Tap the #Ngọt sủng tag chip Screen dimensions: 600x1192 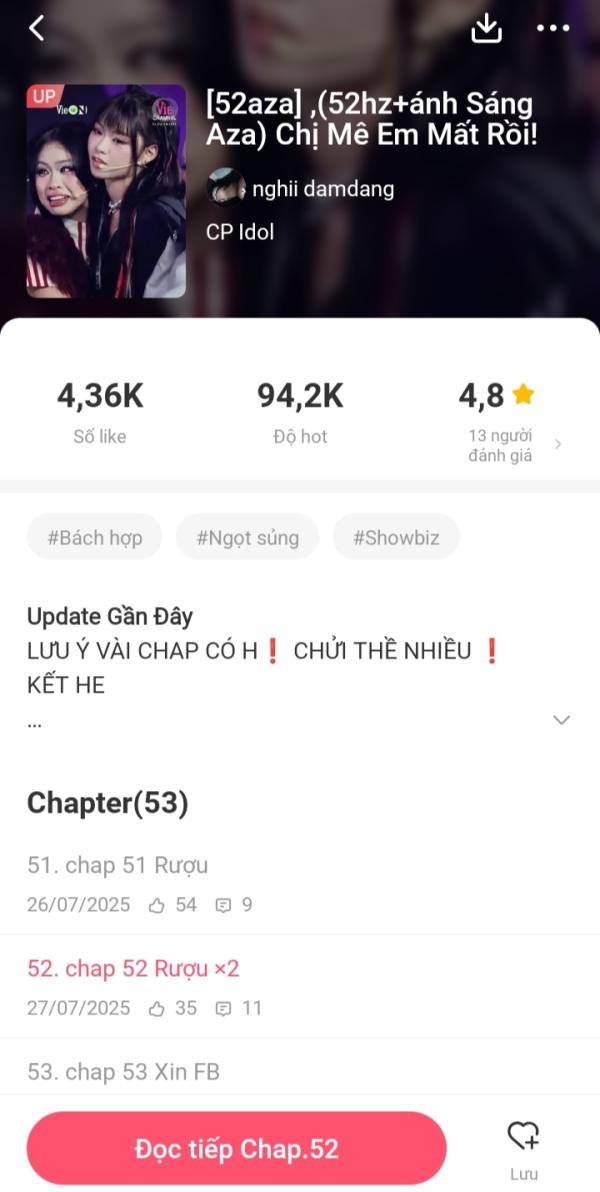247,537
